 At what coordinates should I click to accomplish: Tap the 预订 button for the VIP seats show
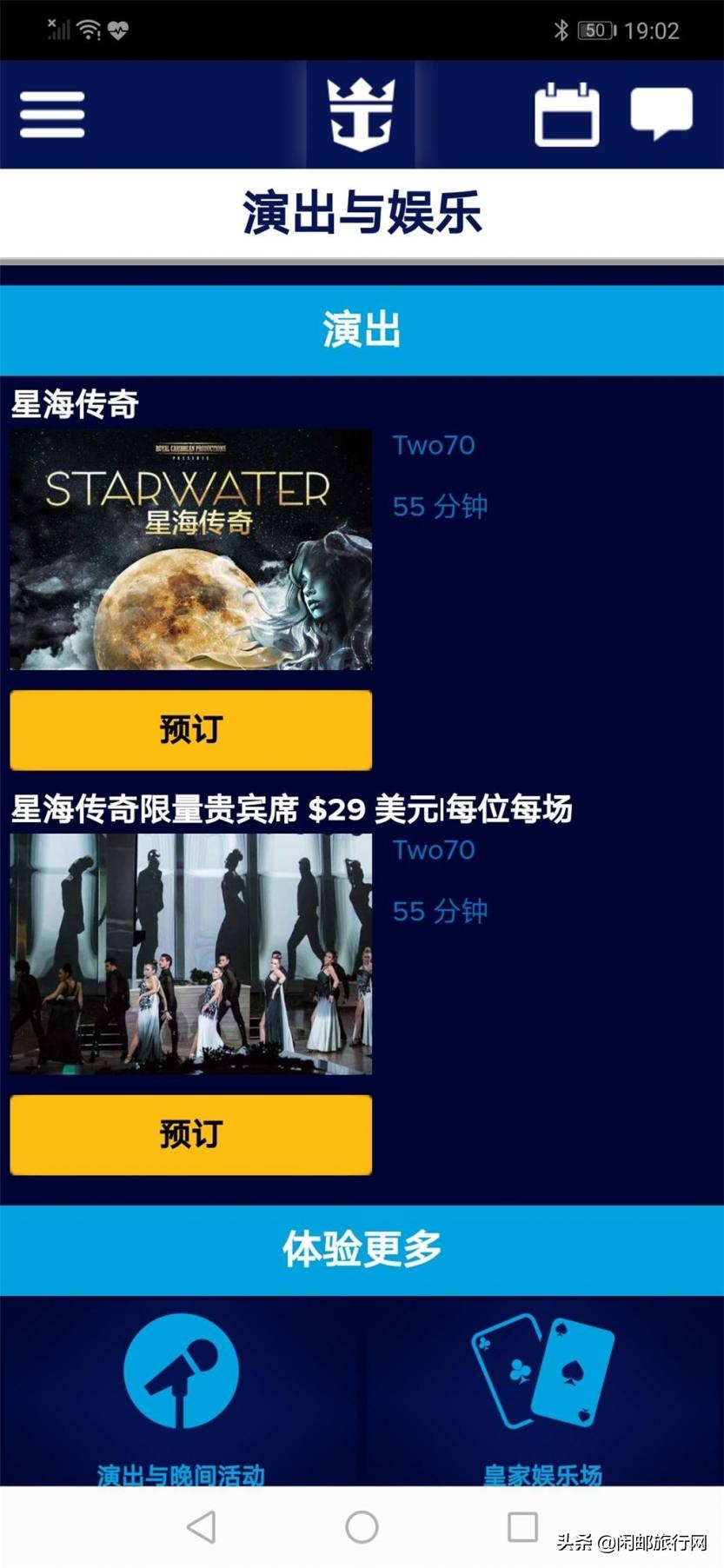(190, 1135)
